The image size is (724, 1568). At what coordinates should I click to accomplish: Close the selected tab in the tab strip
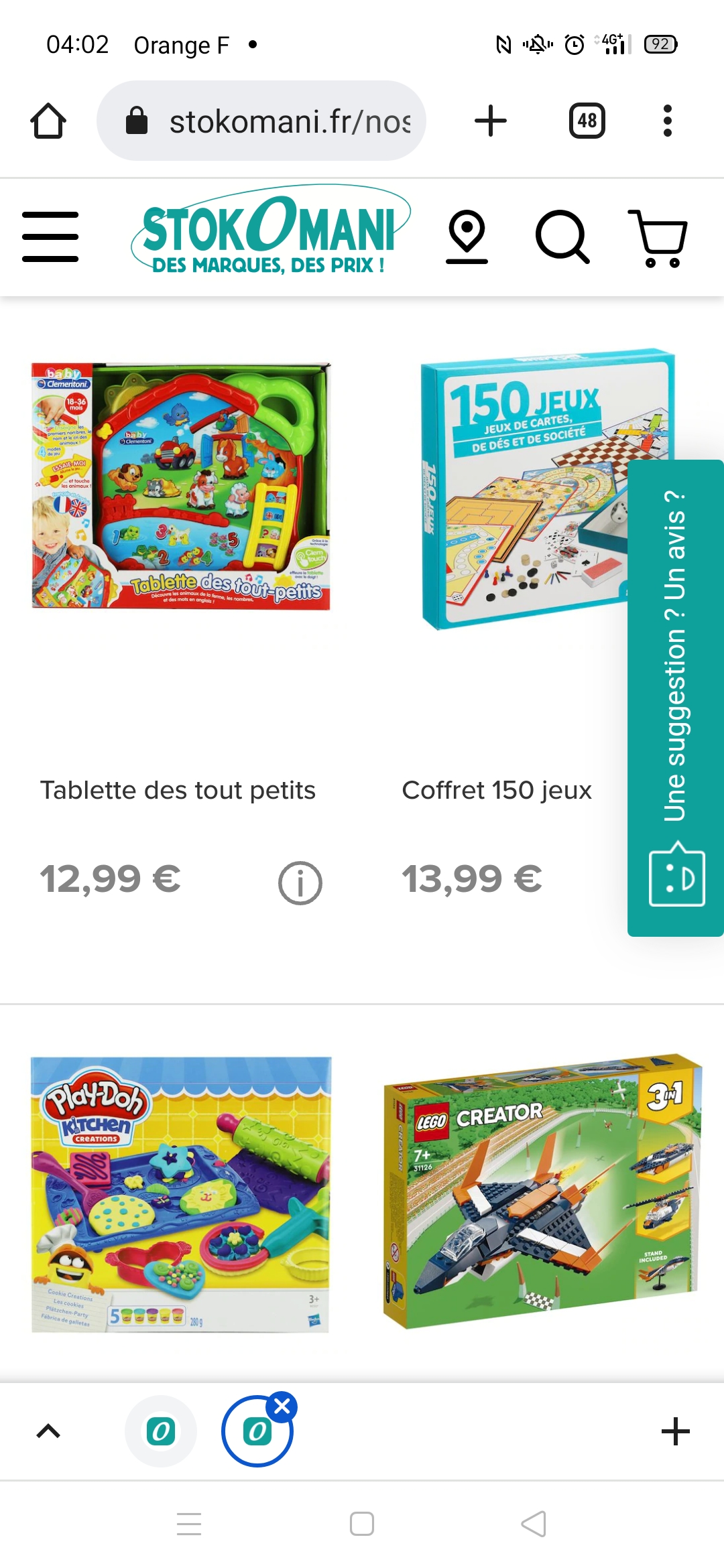(282, 1407)
